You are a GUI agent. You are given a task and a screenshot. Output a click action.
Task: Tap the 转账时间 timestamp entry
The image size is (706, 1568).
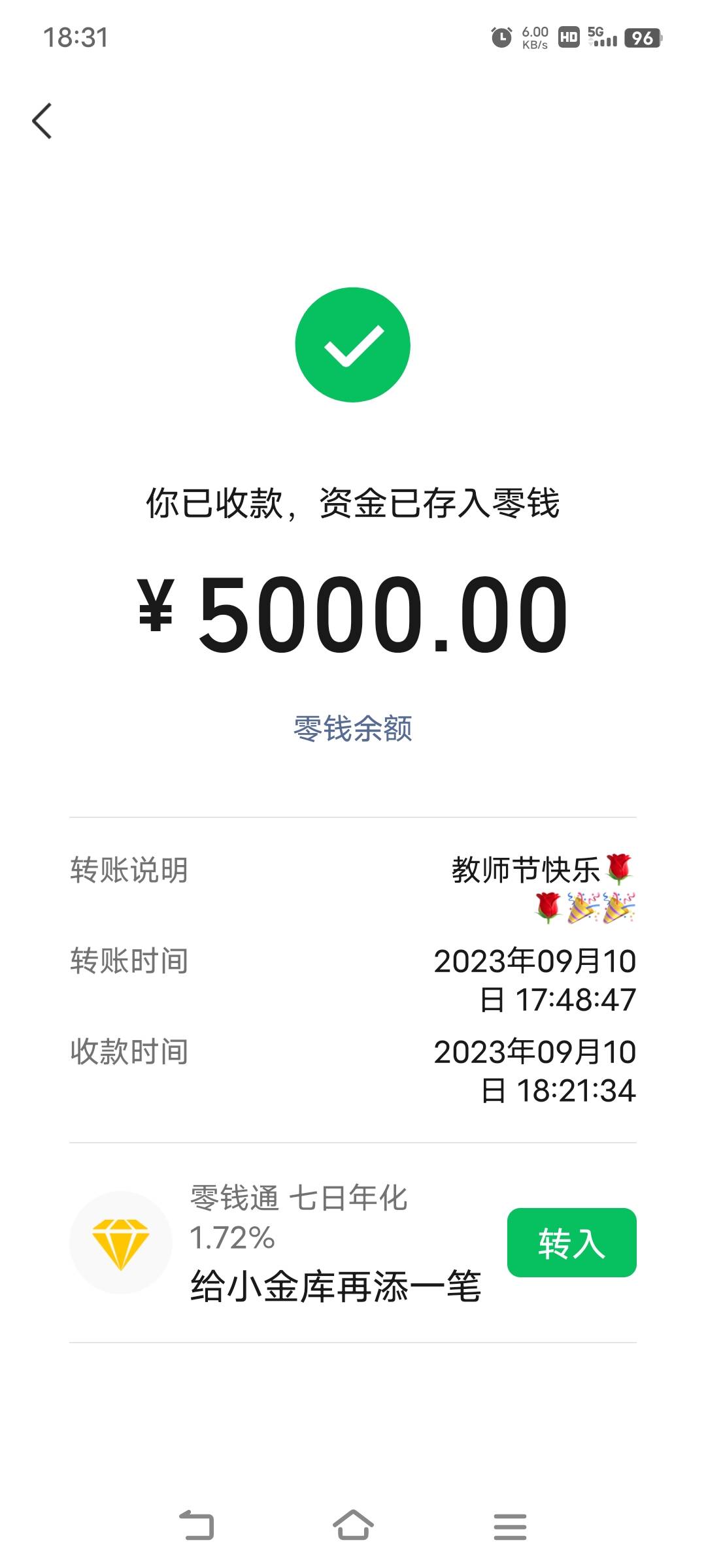pos(128,960)
